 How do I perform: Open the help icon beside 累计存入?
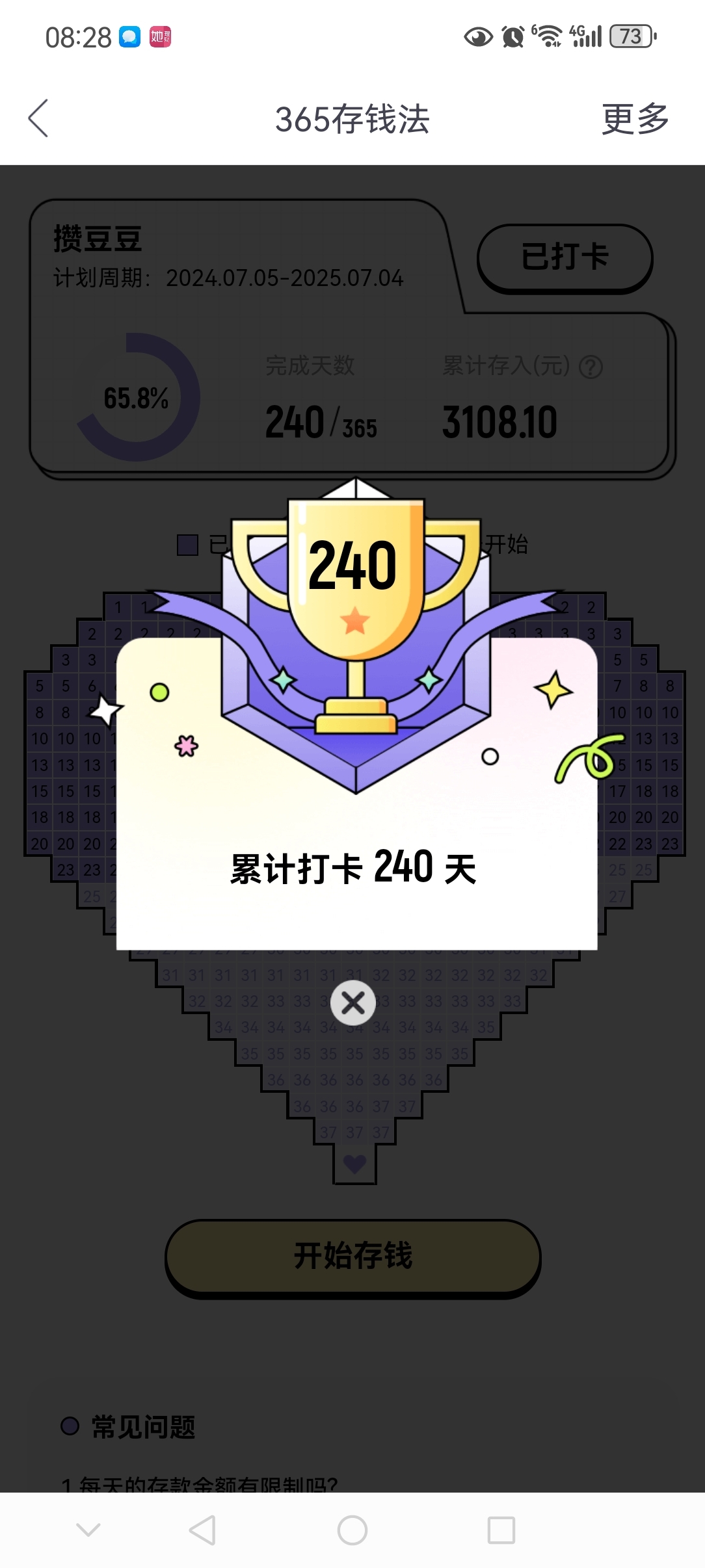[x=591, y=367]
